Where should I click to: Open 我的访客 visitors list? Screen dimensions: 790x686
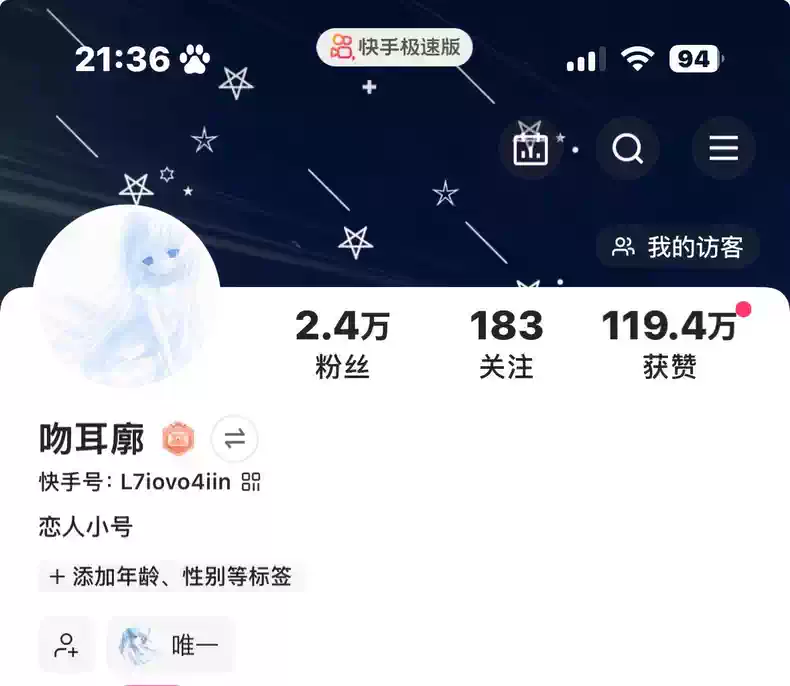(x=678, y=247)
